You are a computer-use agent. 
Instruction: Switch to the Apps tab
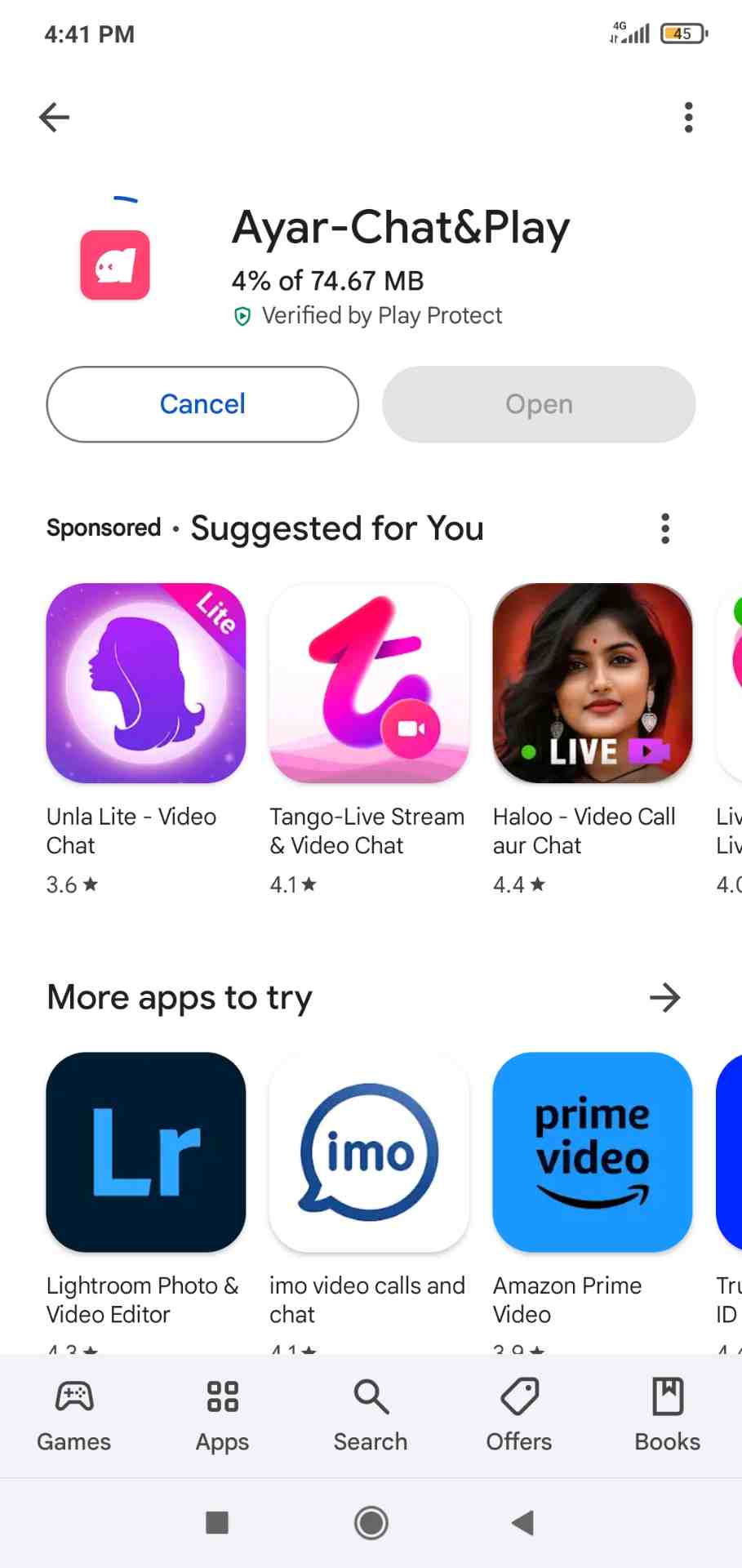click(x=222, y=1415)
